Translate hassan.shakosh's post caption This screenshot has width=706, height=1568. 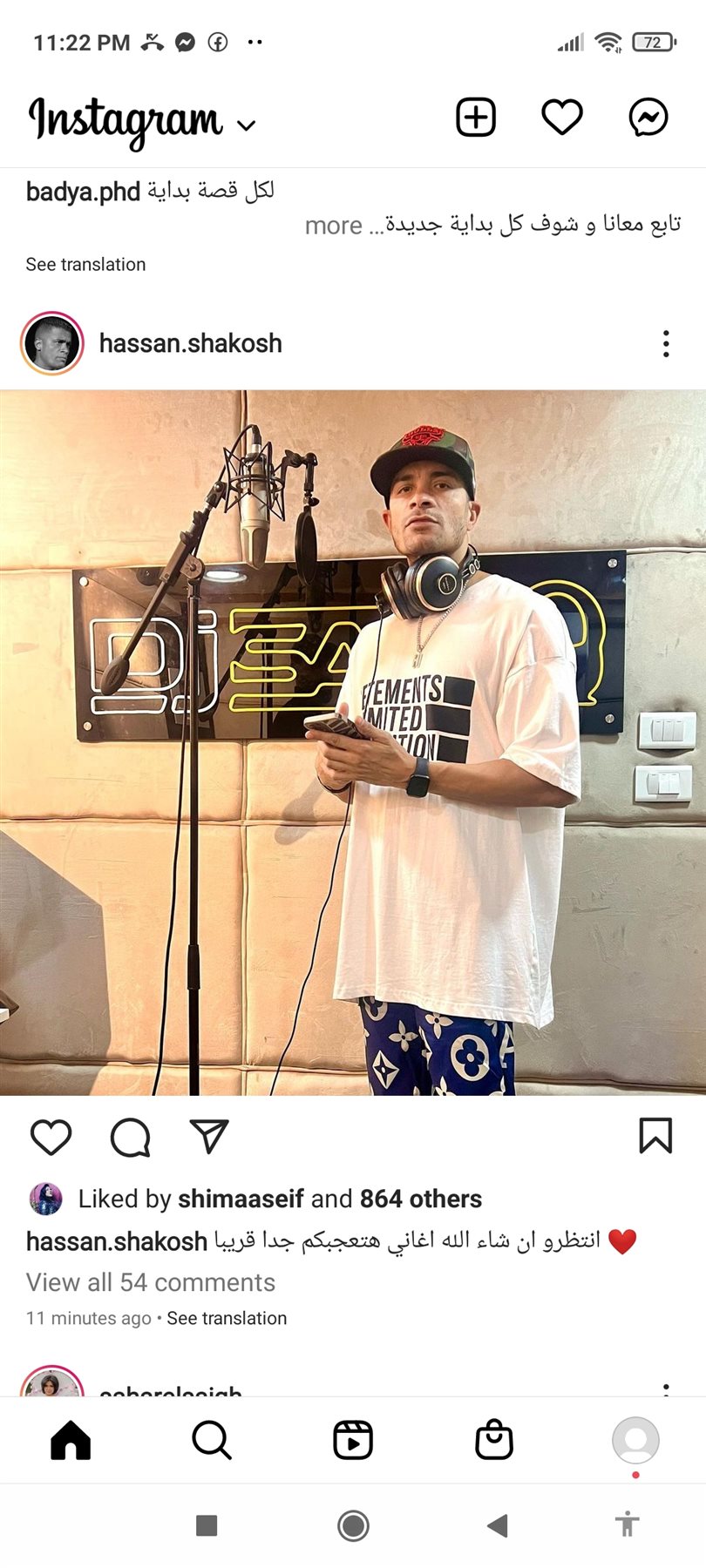coord(227,1319)
